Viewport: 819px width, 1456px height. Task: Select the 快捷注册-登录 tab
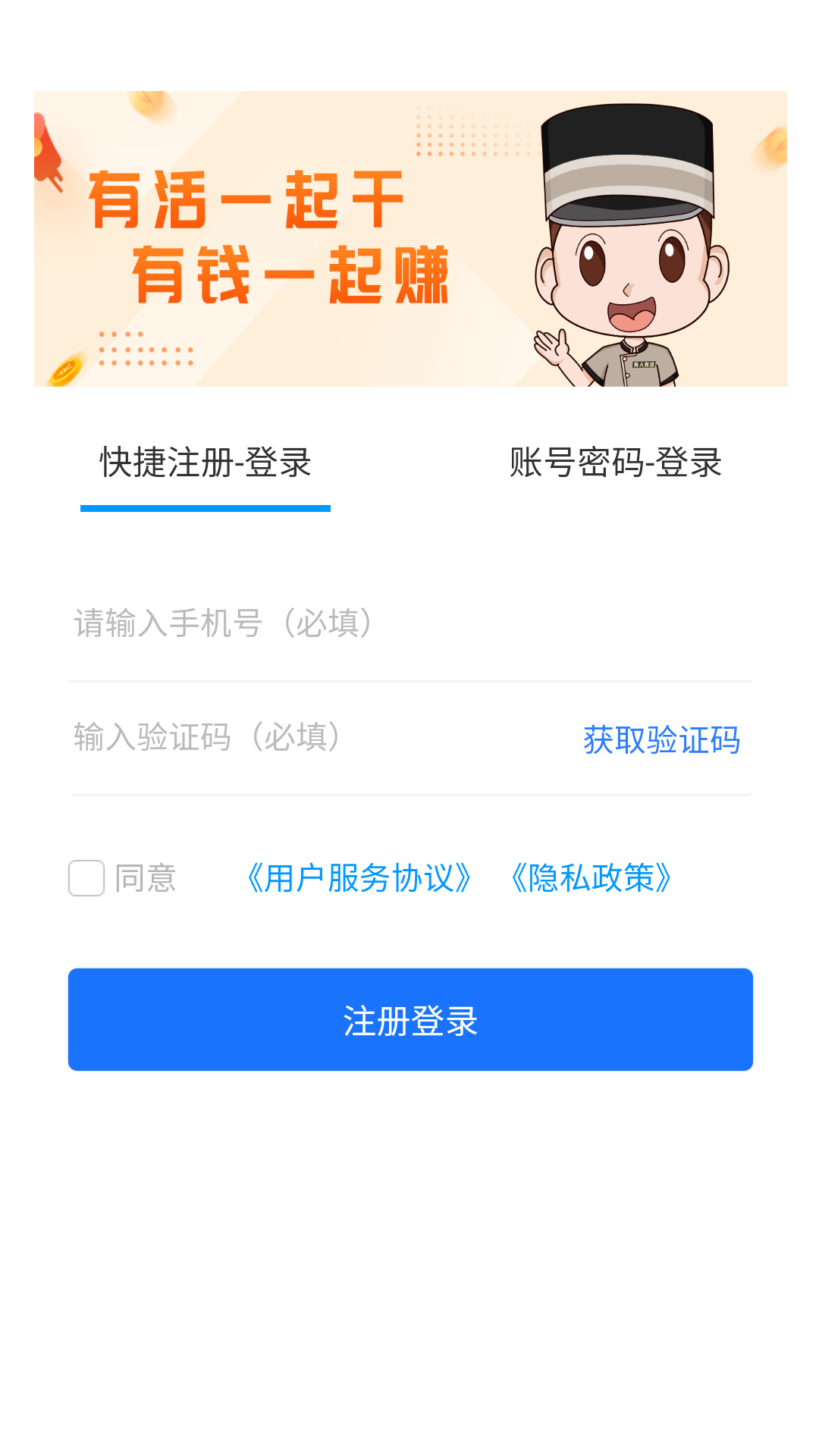pos(206,463)
